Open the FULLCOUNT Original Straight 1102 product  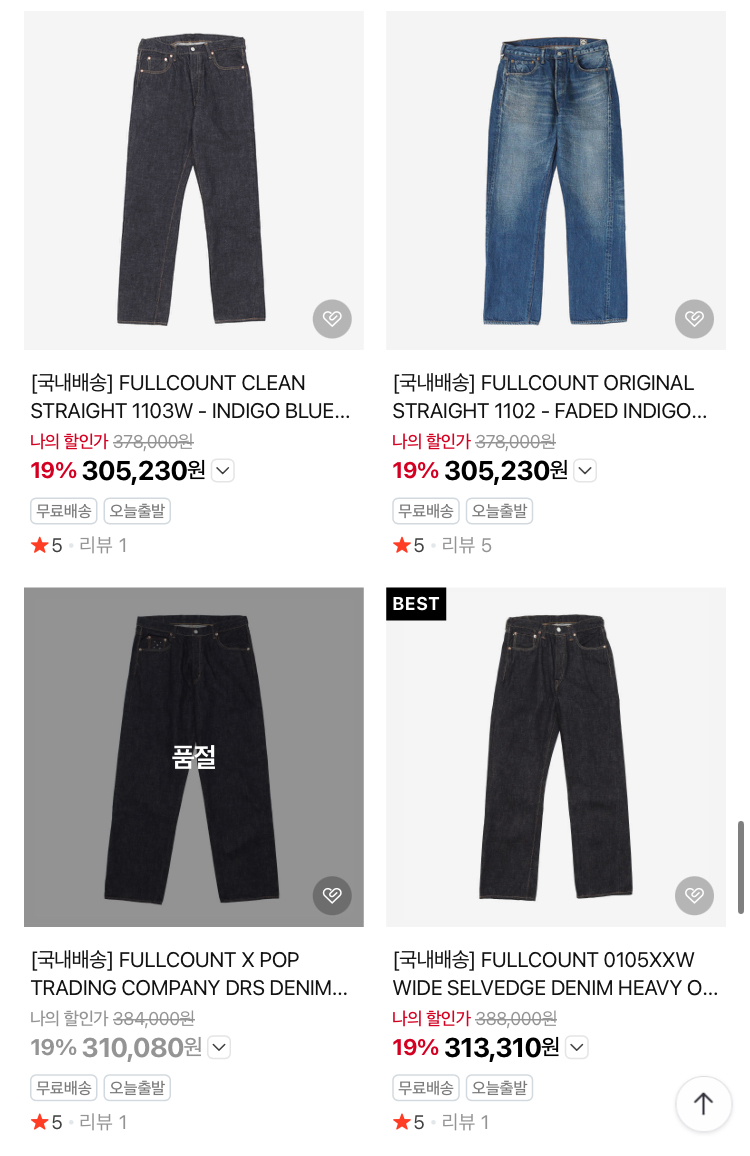point(555,180)
